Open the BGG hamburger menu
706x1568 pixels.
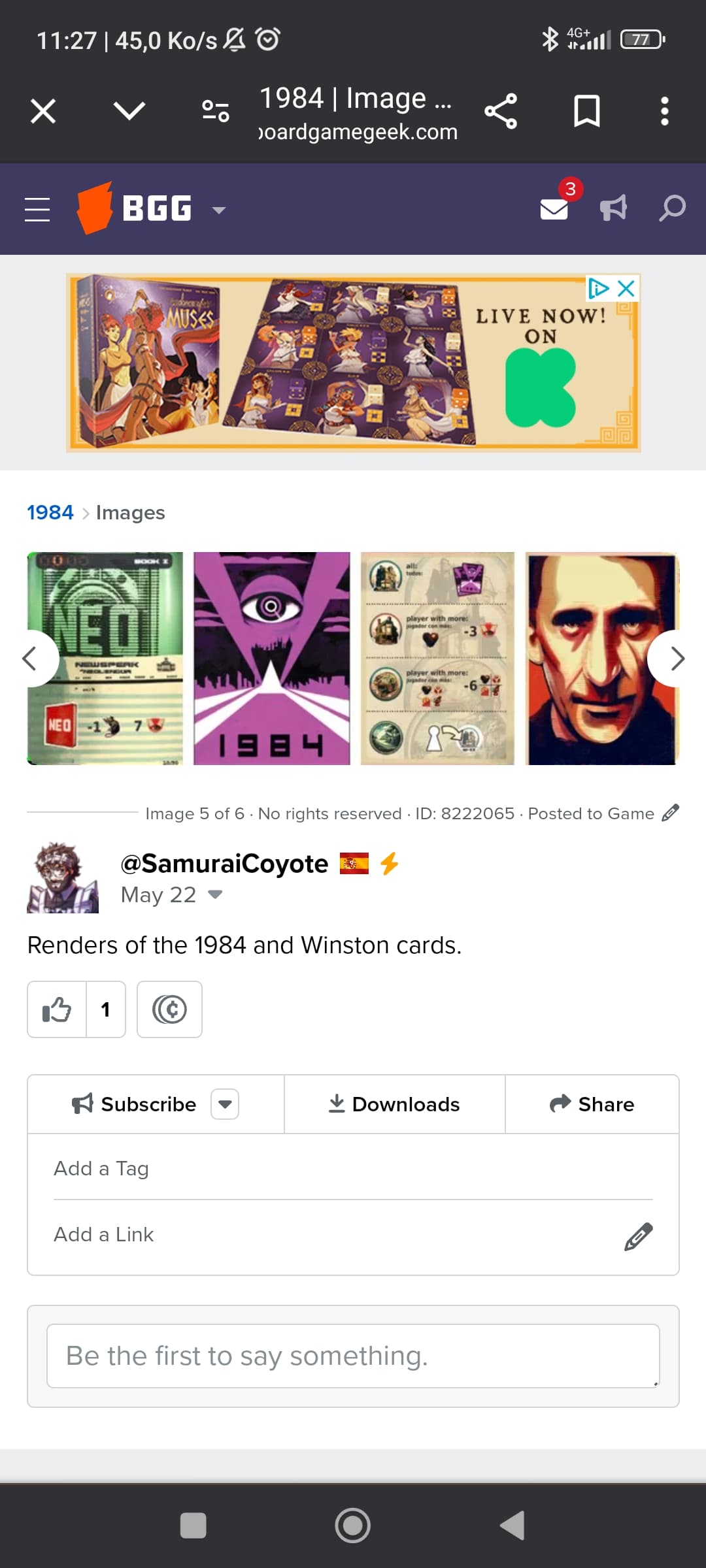(37, 210)
